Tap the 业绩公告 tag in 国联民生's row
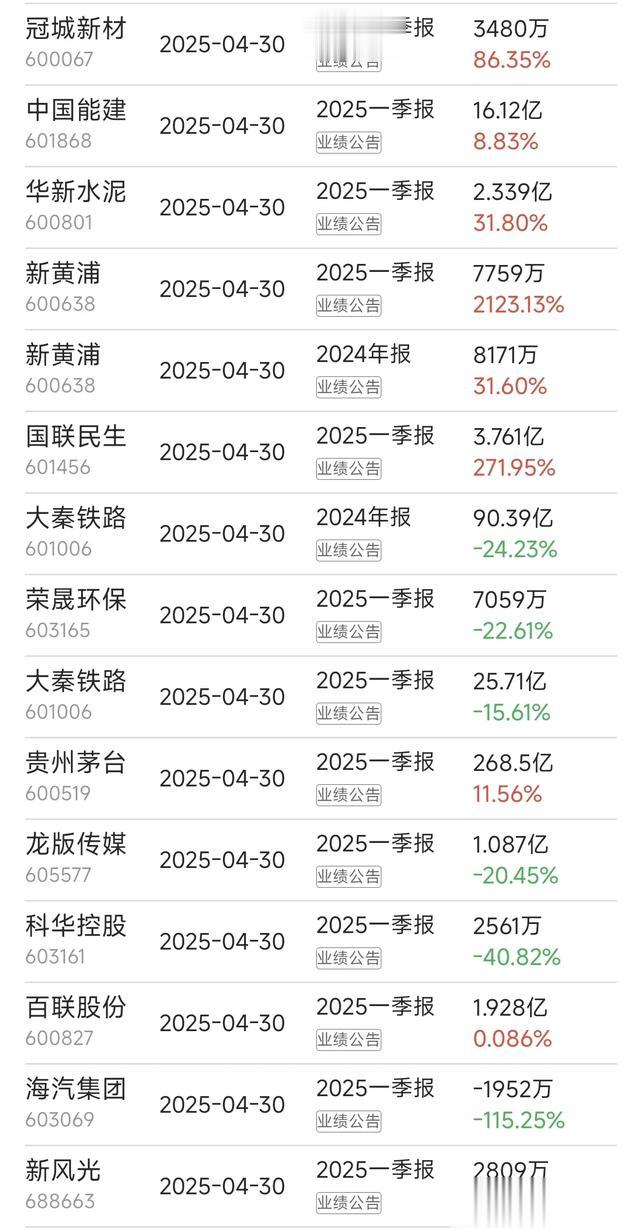 point(349,468)
